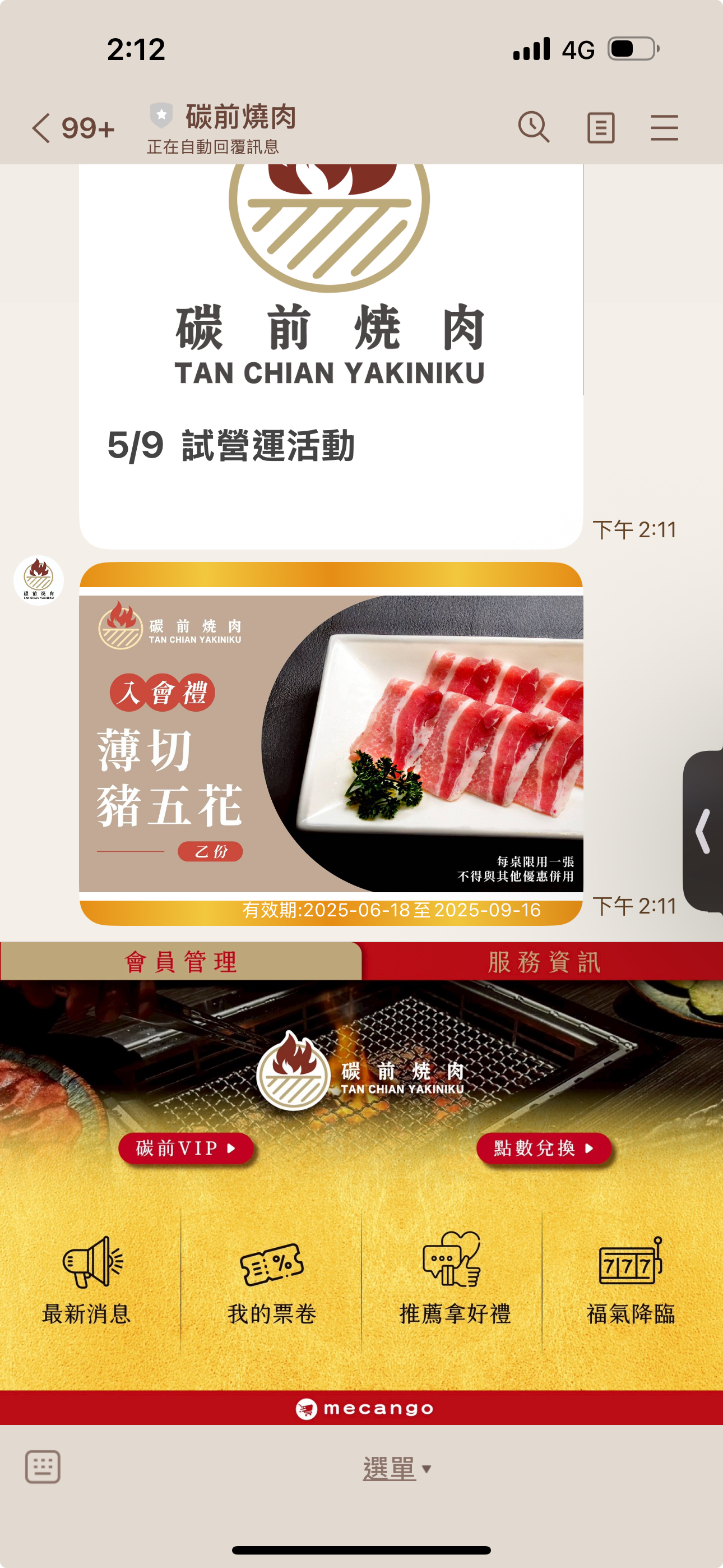
Task: Open the notes icon in the header
Action: click(600, 128)
